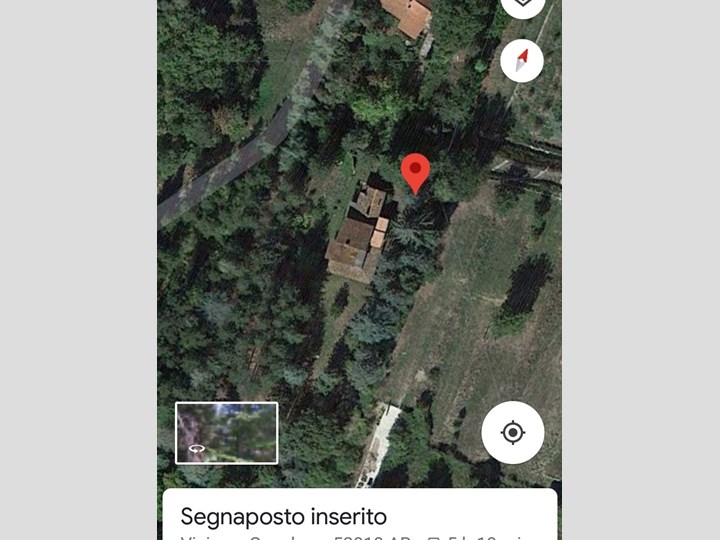The width and height of the screenshot is (720, 540).
Task: Open the Segnaposto inserito details card
Action: (360, 516)
